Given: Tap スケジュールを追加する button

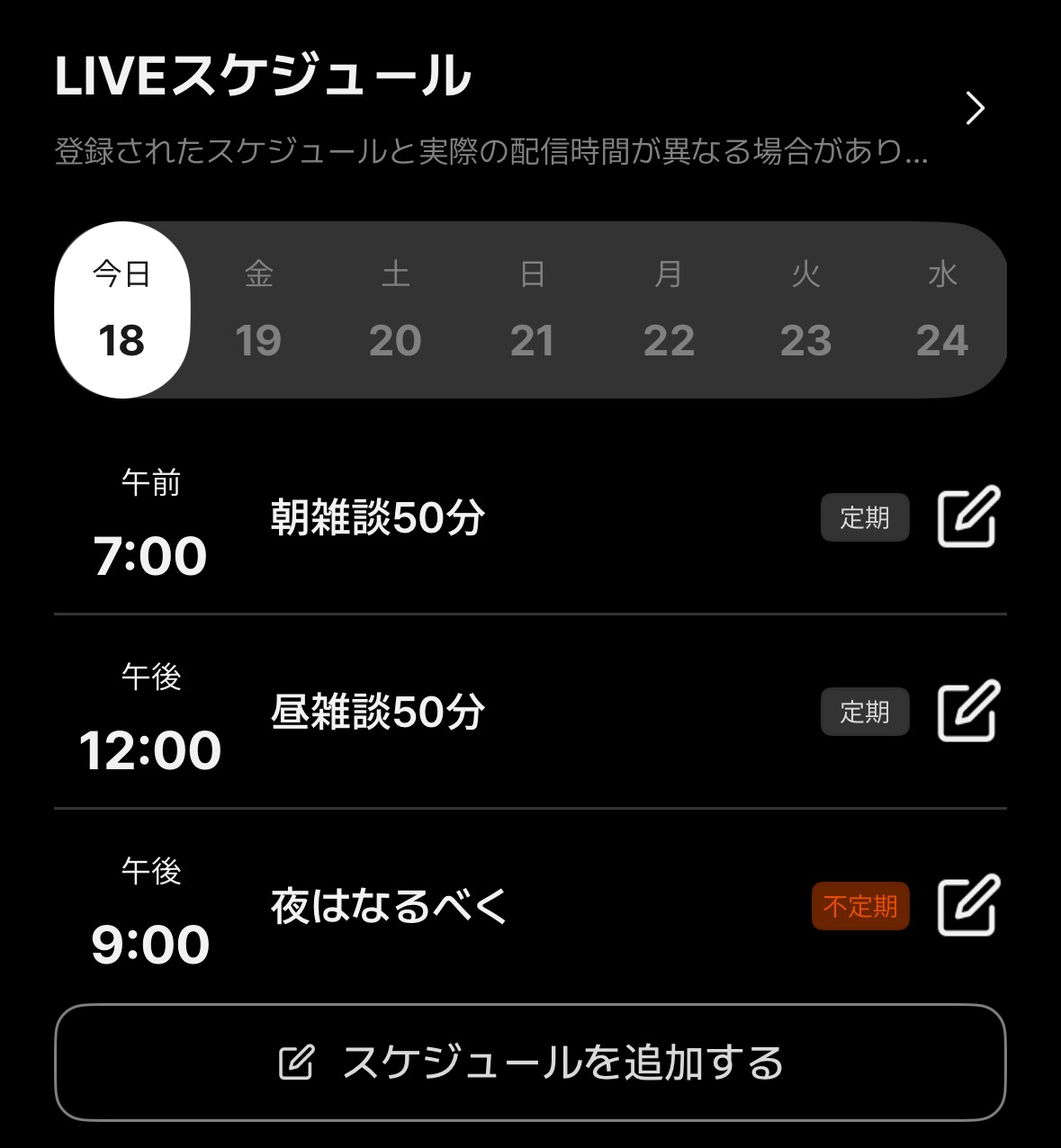Looking at the screenshot, I should click(x=530, y=1063).
